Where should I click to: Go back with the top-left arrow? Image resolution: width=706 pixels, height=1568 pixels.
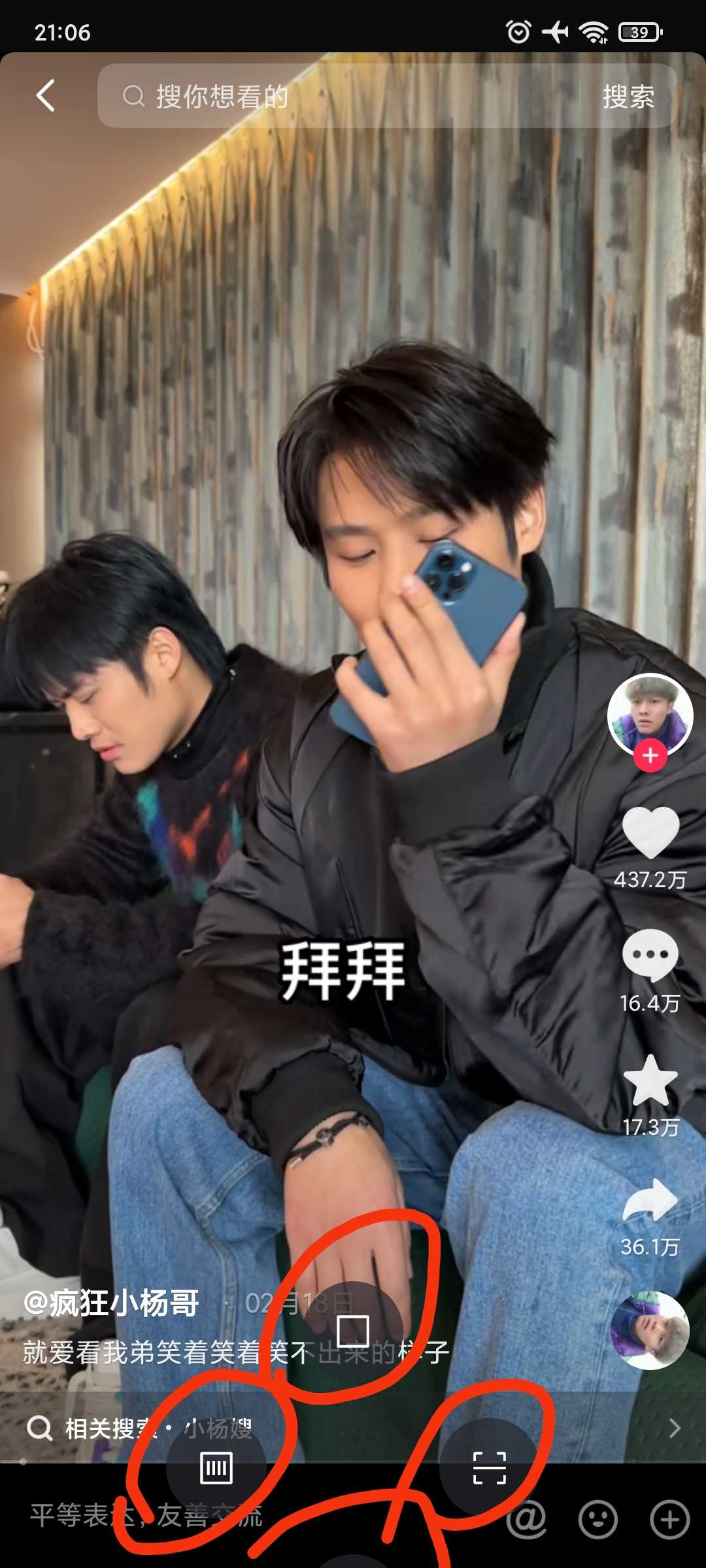click(45, 96)
